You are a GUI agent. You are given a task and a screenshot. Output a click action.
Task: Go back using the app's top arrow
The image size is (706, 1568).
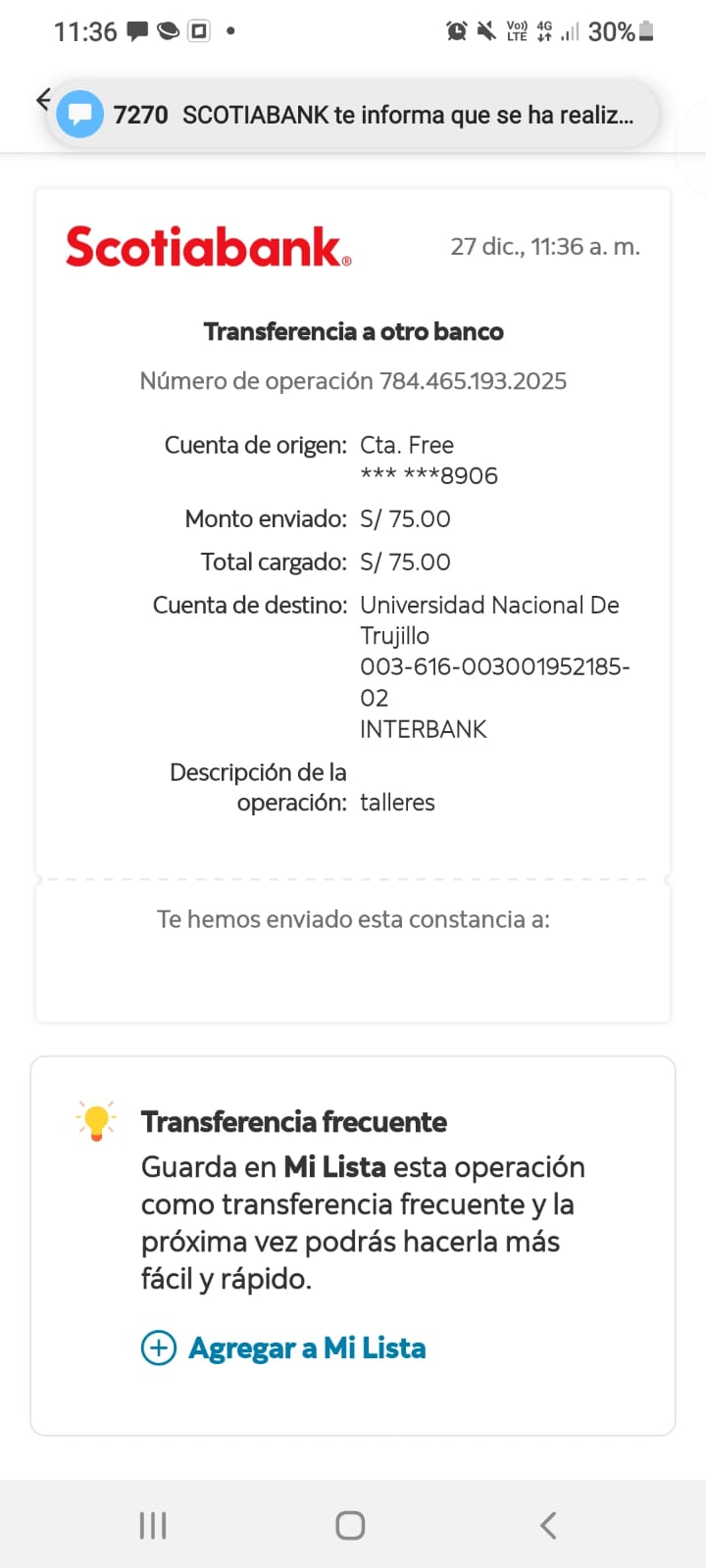42,98
